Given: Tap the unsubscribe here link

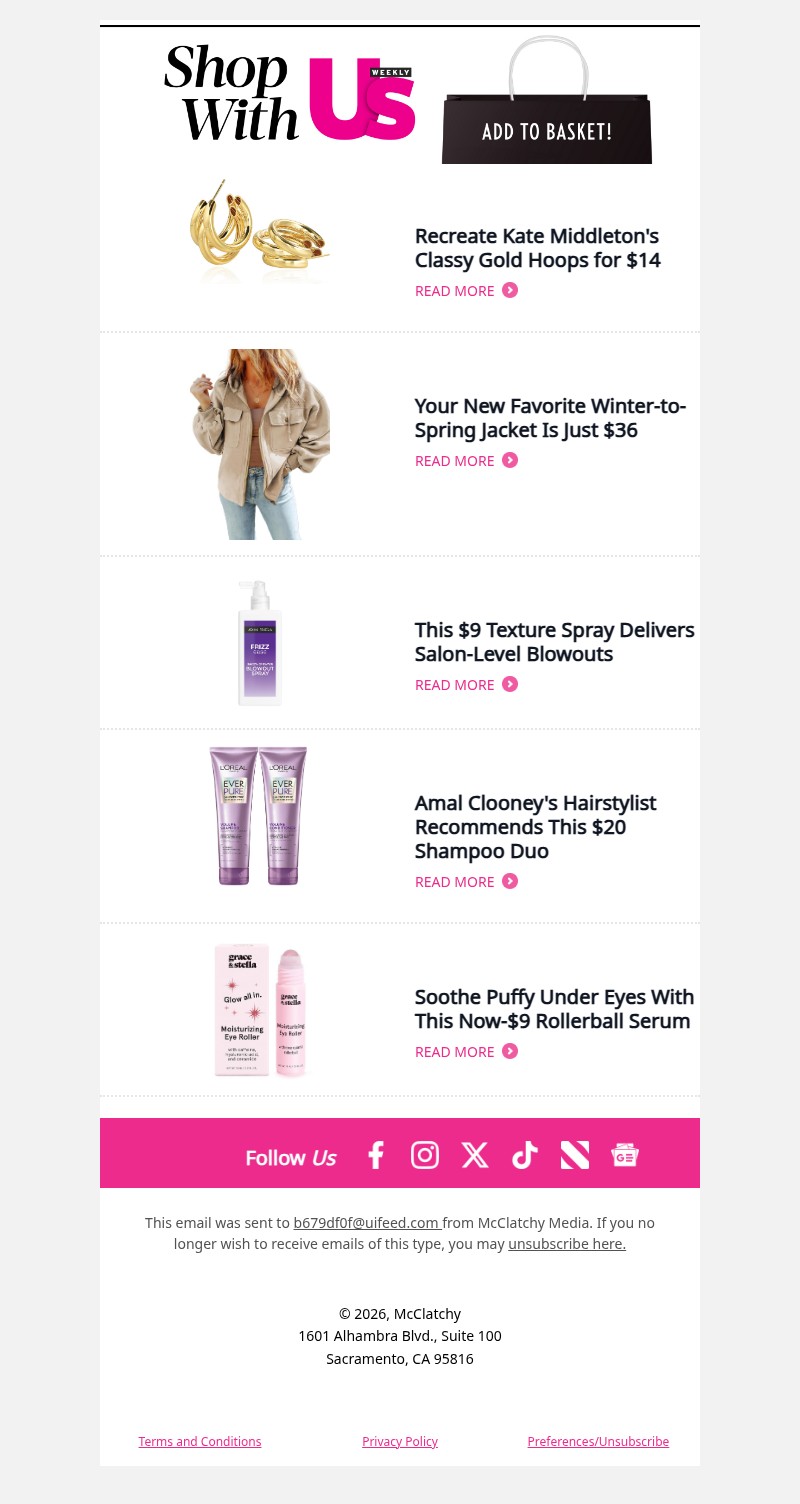Looking at the screenshot, I should (x=567, y=1244).
